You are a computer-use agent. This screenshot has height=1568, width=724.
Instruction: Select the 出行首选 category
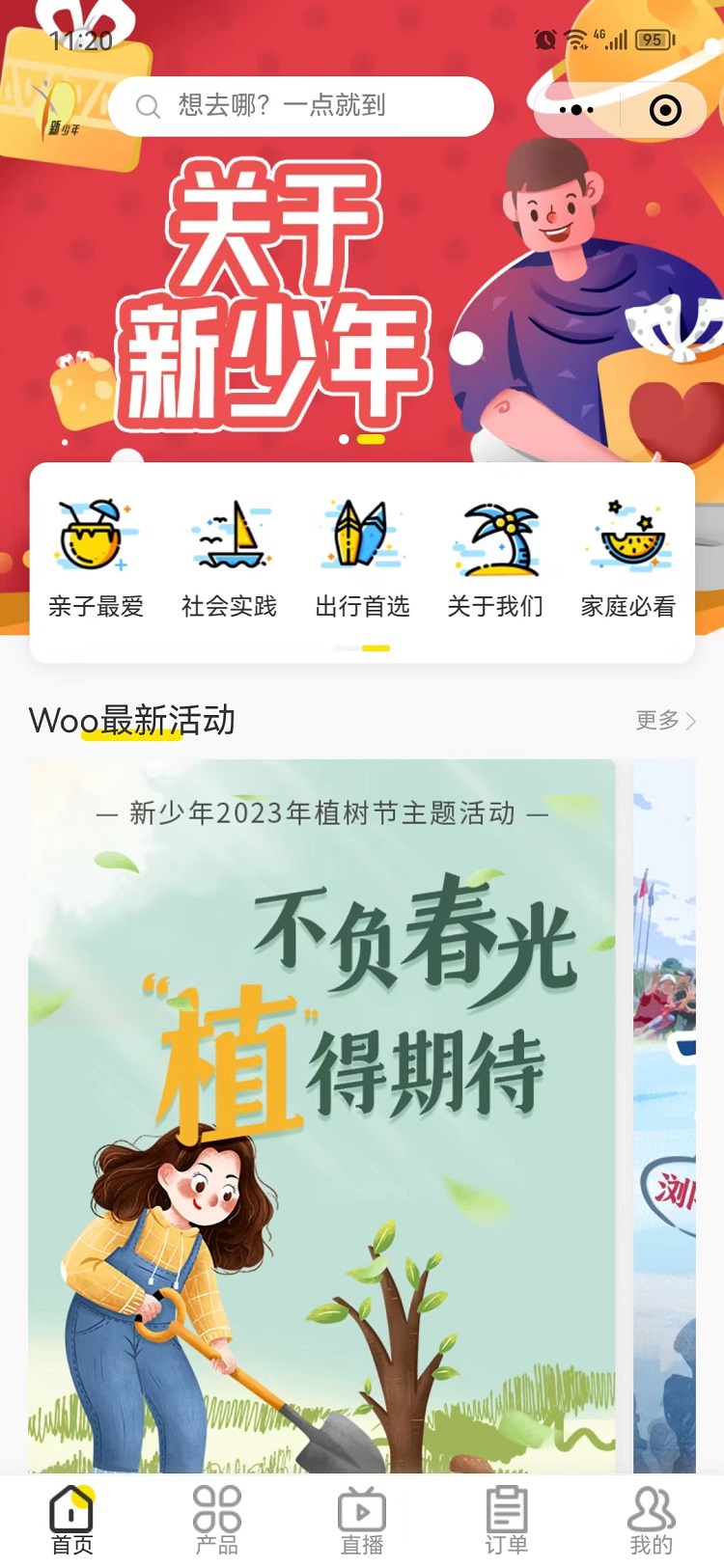362,560
